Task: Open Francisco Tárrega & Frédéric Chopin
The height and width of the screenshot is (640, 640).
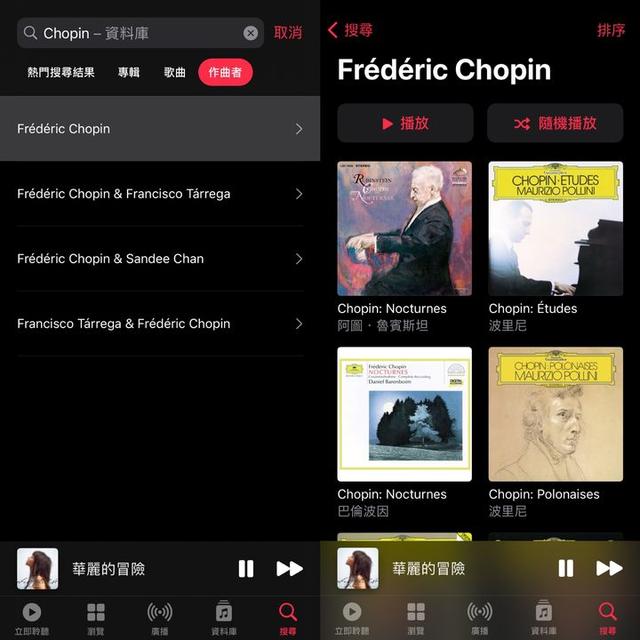Action: [x=160, y=324]
